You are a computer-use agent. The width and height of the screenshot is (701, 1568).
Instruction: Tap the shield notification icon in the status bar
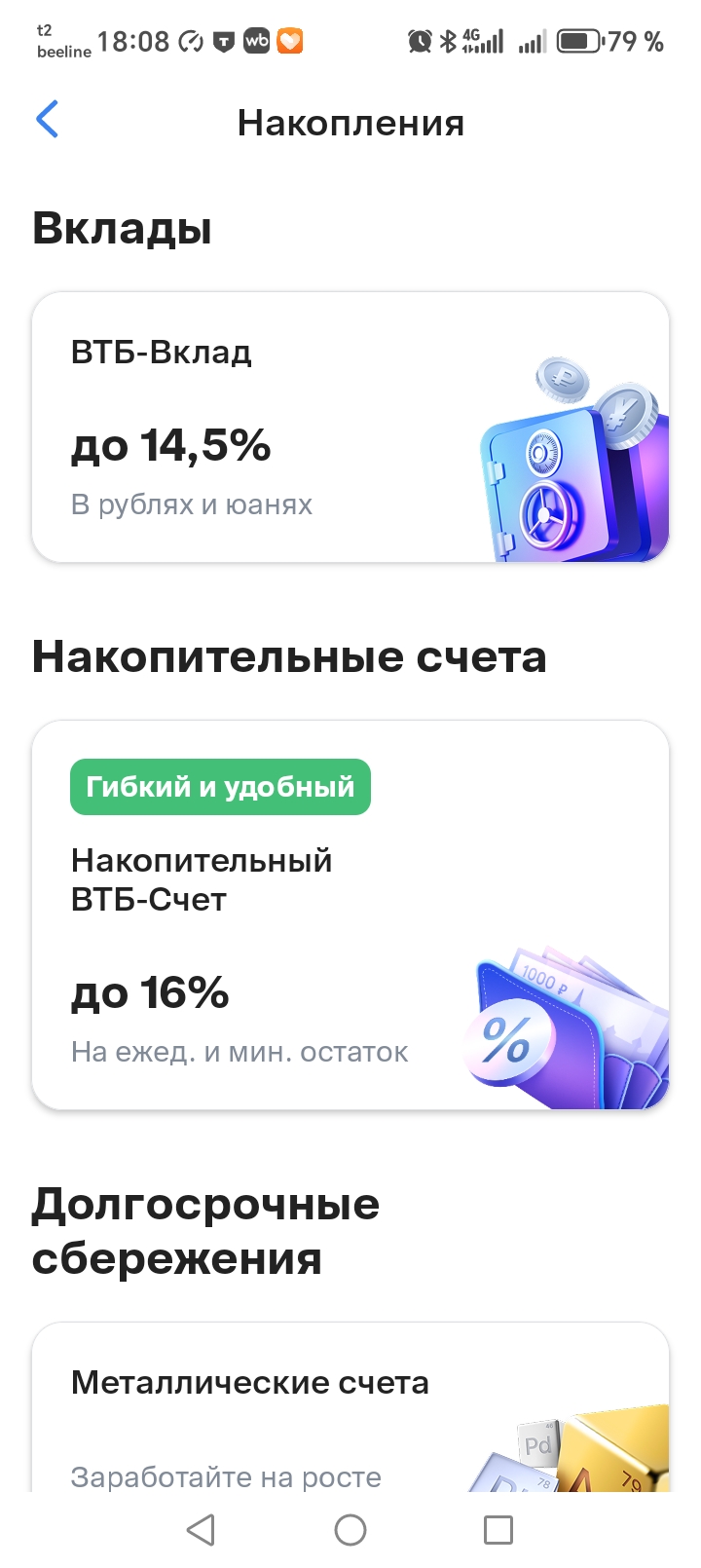[x=224, y=41]
